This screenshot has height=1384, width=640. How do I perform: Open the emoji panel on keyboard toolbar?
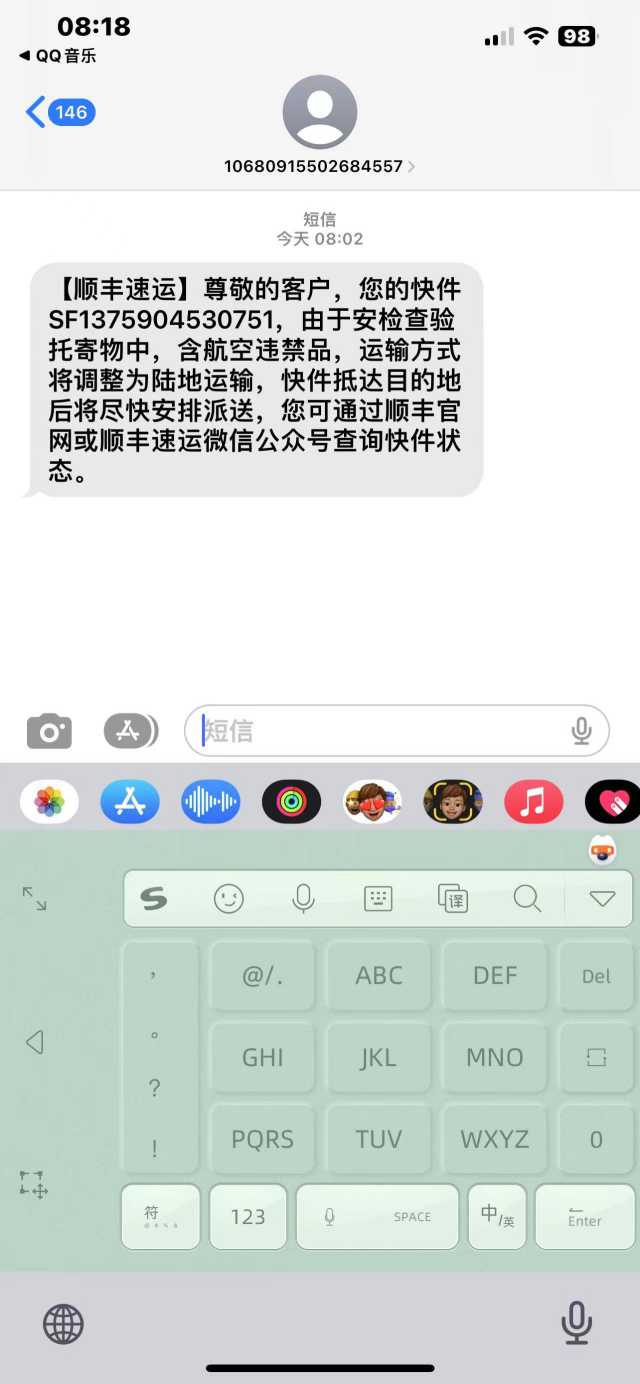(229, 899)
